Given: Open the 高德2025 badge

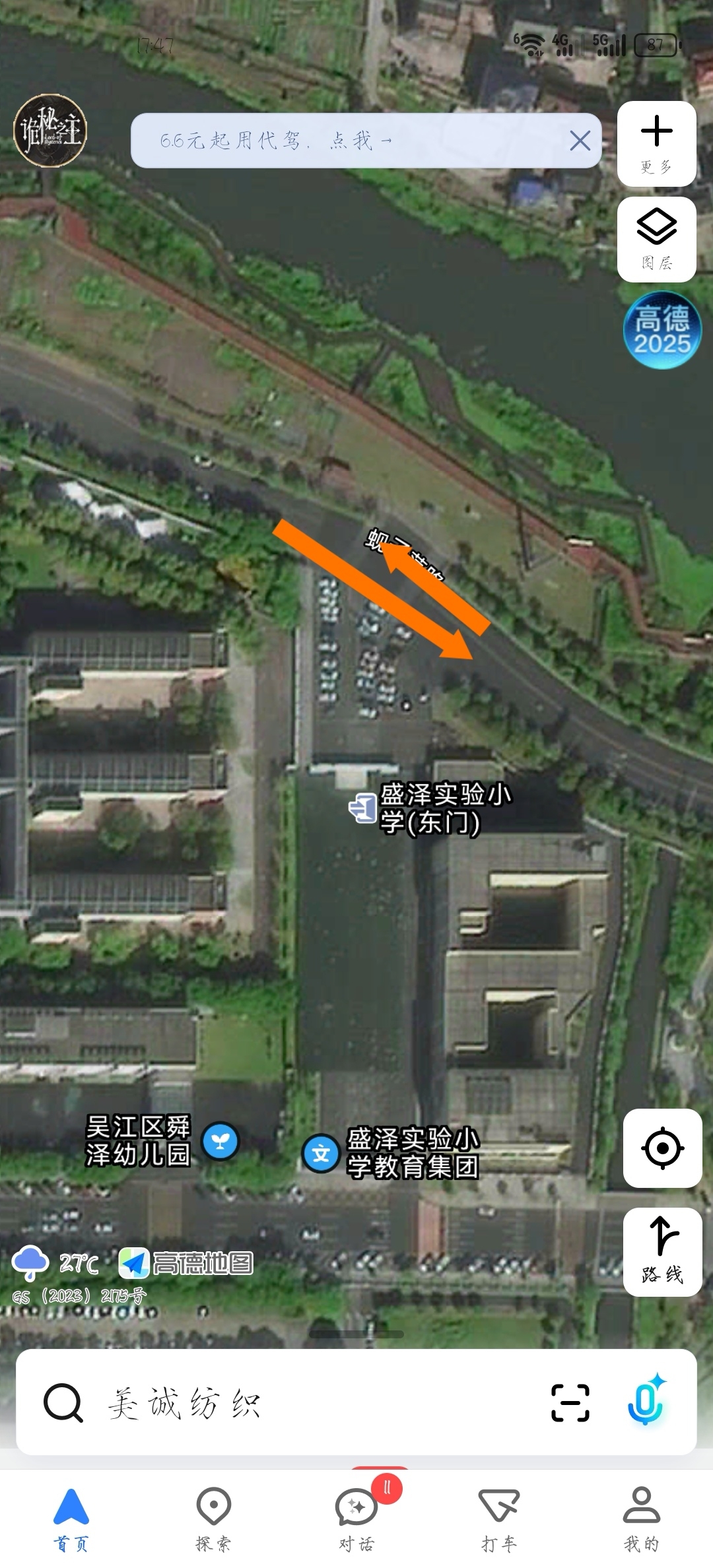Looking at the screenshot, I should pos(662,330).
